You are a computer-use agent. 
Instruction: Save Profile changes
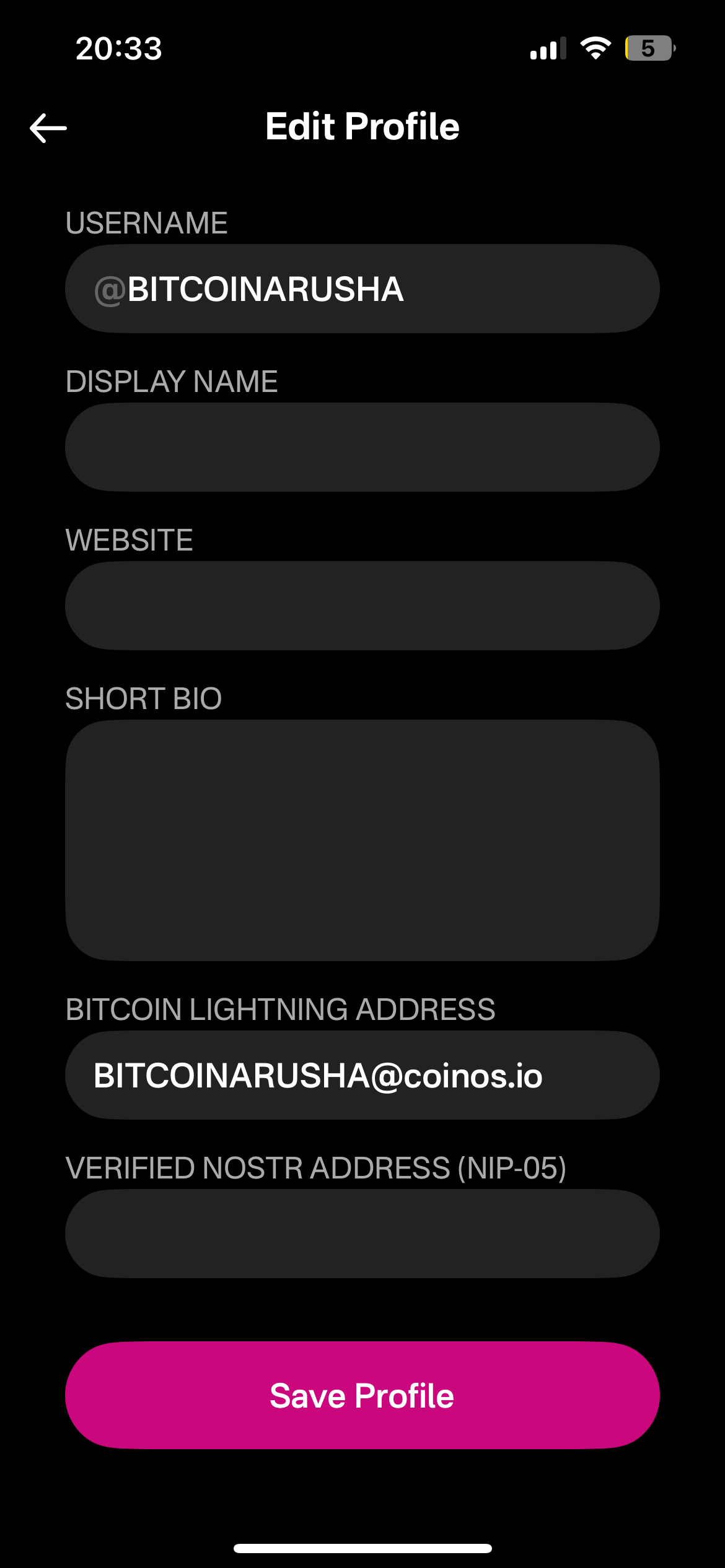(x=362, y=1395)
